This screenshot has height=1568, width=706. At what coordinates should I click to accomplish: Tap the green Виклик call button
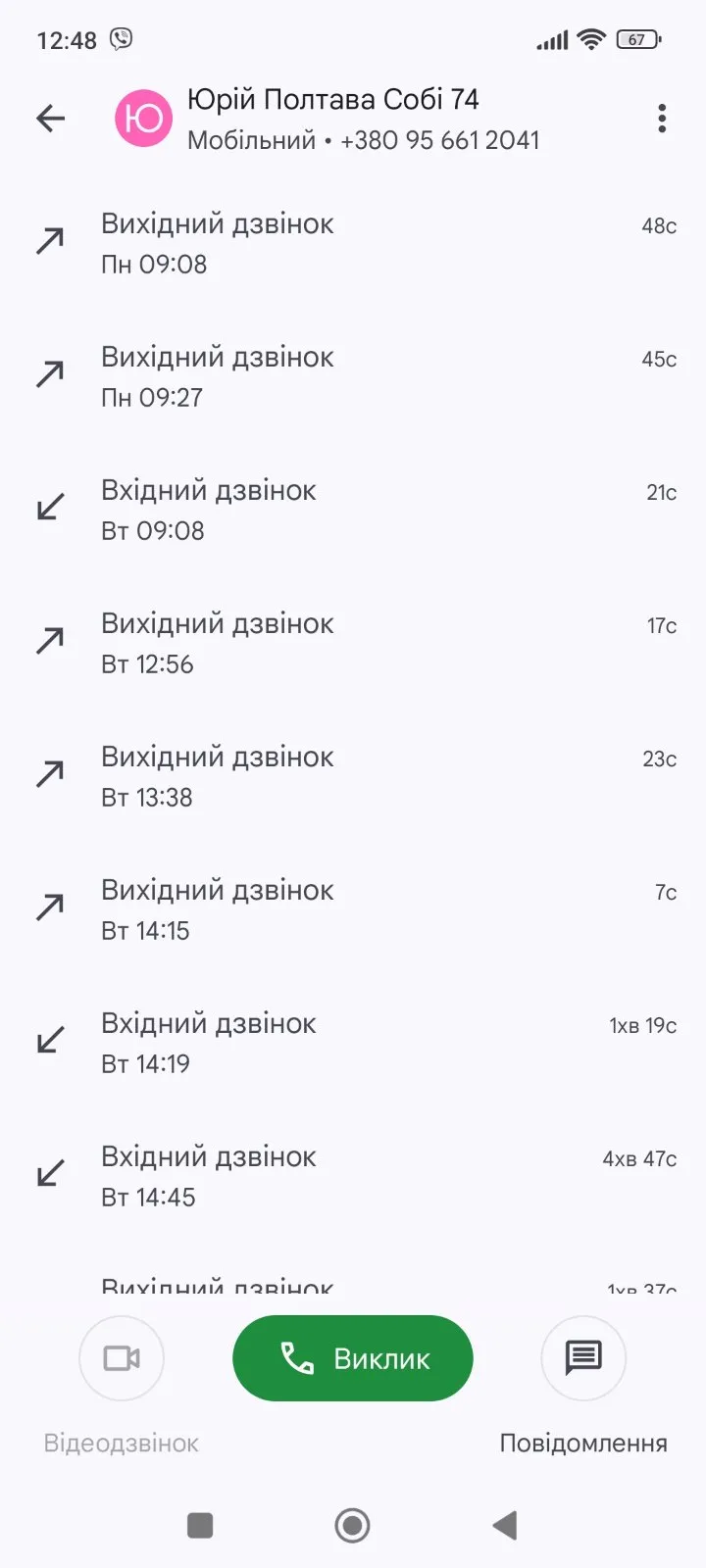353,1358
